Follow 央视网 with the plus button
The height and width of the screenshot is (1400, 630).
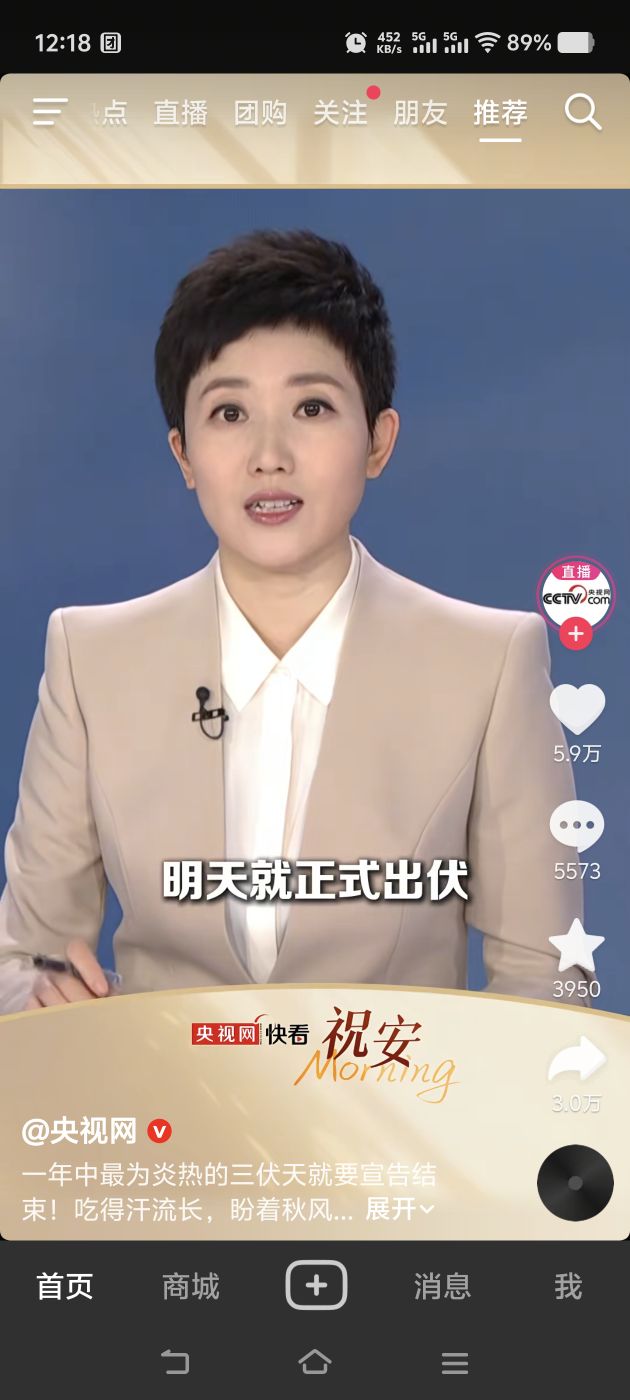click(x=576, y=635)
